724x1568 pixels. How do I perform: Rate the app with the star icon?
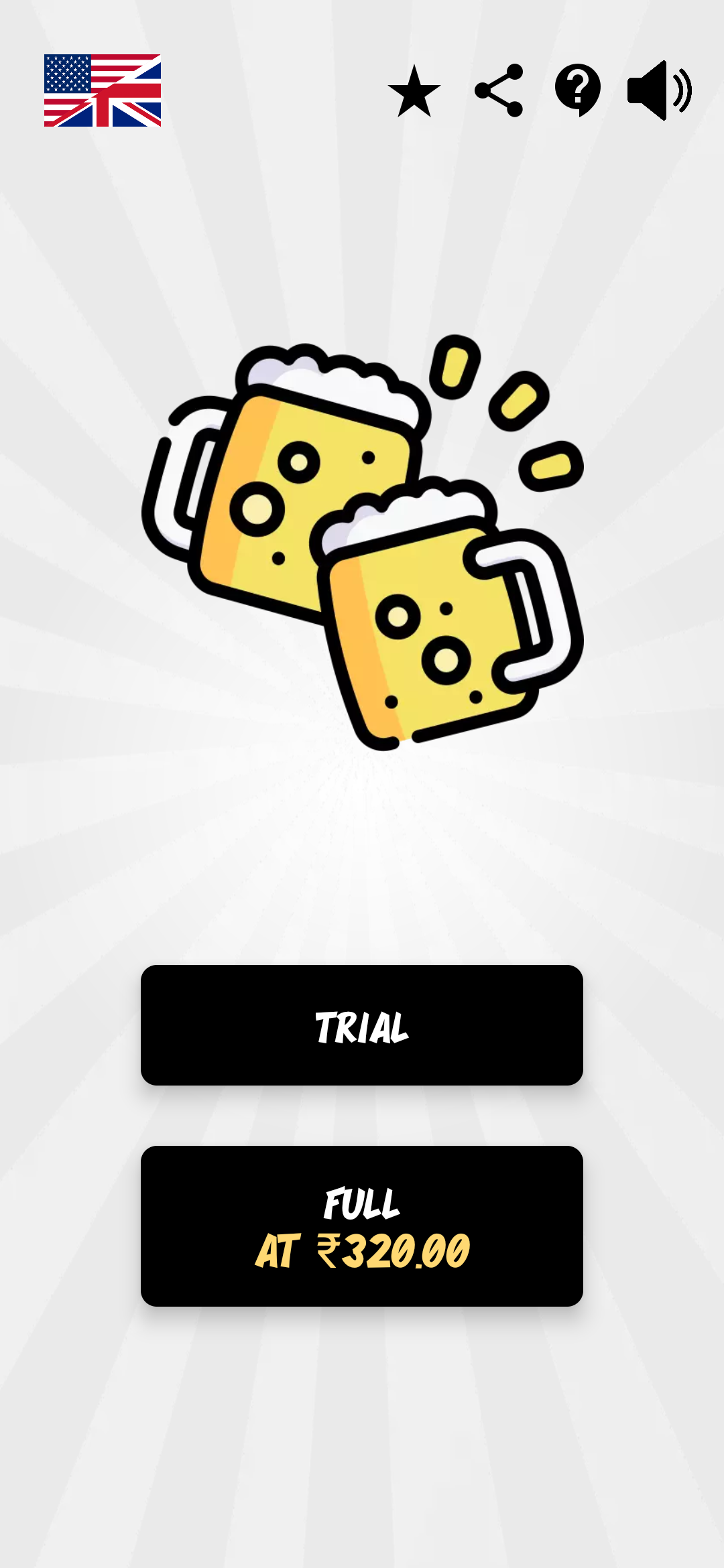414,91
